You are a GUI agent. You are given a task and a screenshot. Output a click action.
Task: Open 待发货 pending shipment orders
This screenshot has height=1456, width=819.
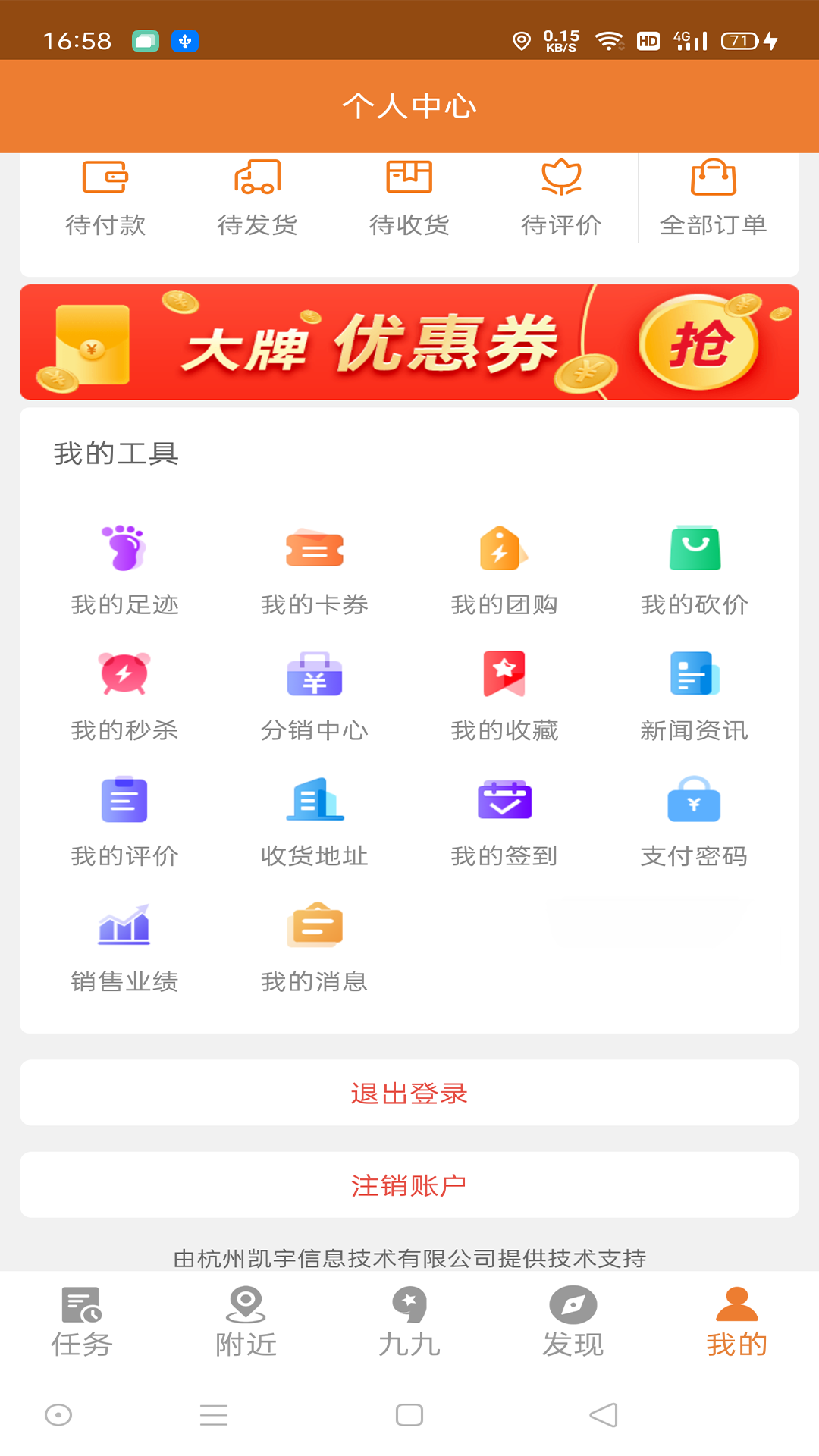[258, 197]
